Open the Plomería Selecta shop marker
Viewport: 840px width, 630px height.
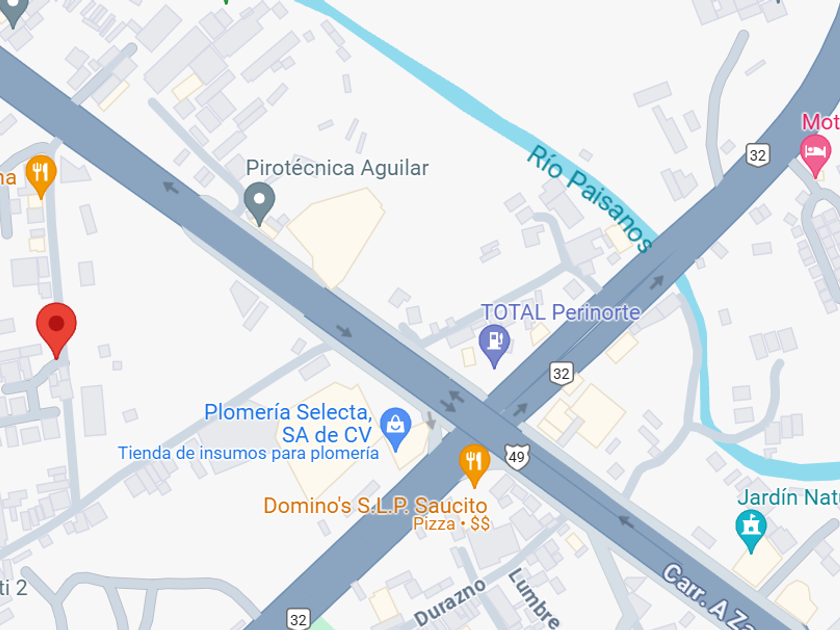(x=397, y=427)
